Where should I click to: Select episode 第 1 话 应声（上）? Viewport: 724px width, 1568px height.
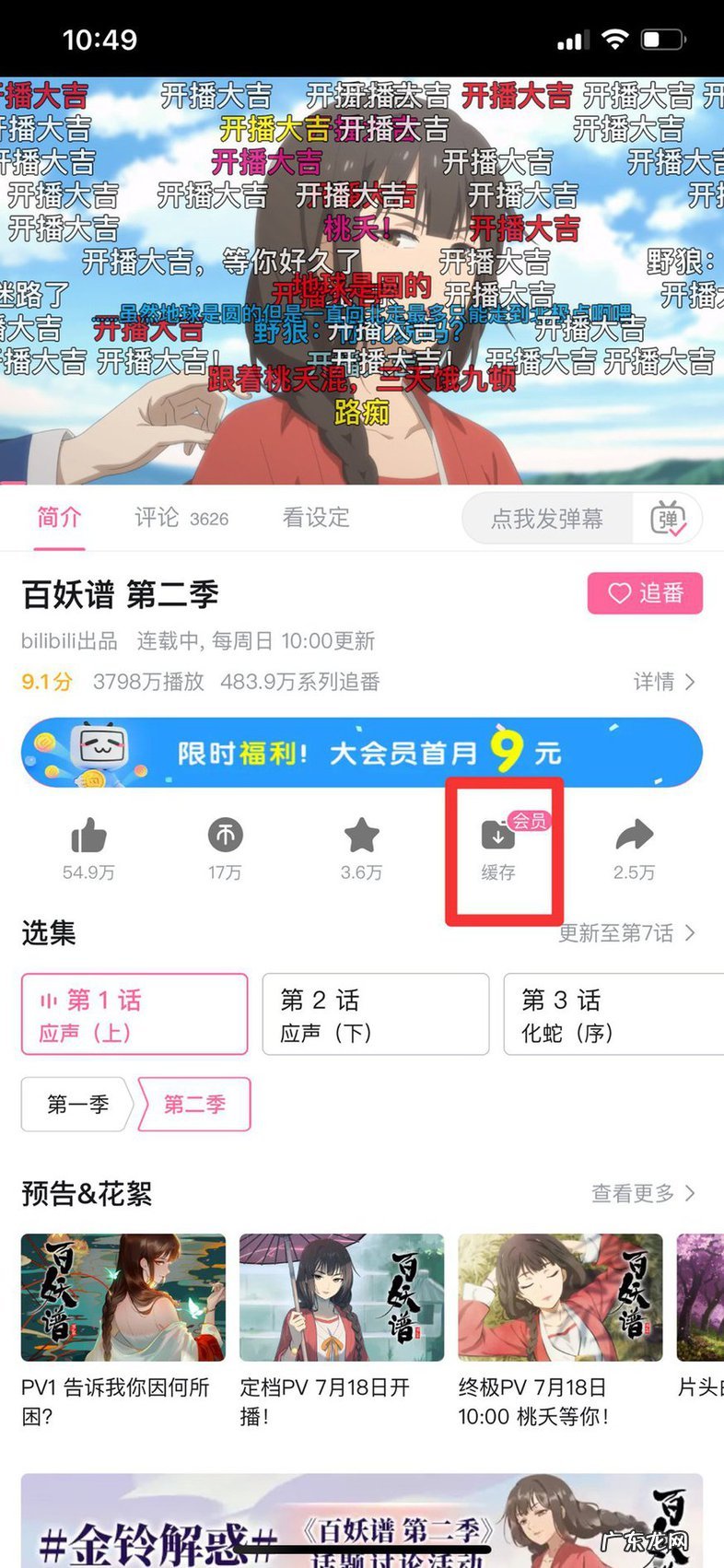tap(134, 1013)
